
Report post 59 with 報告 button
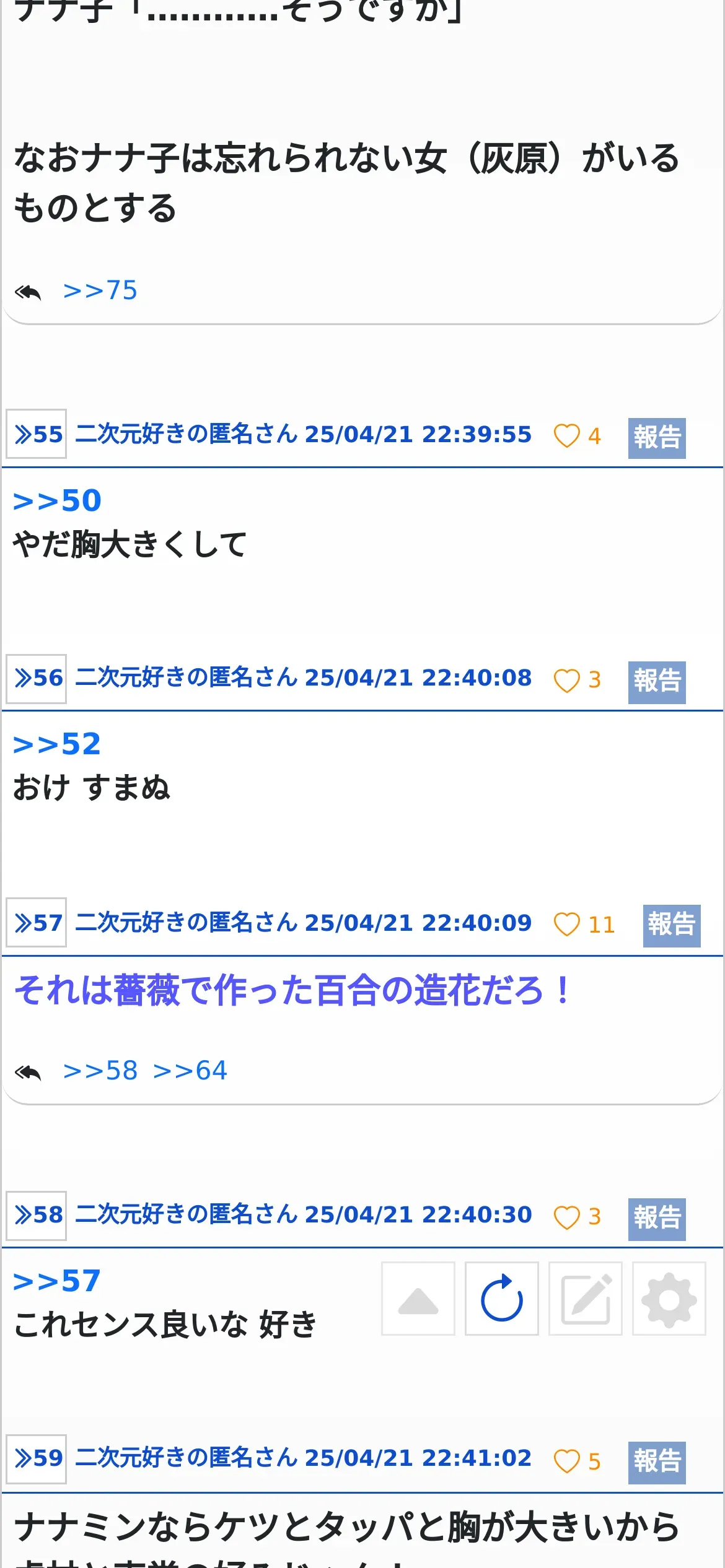[657, 1462]
